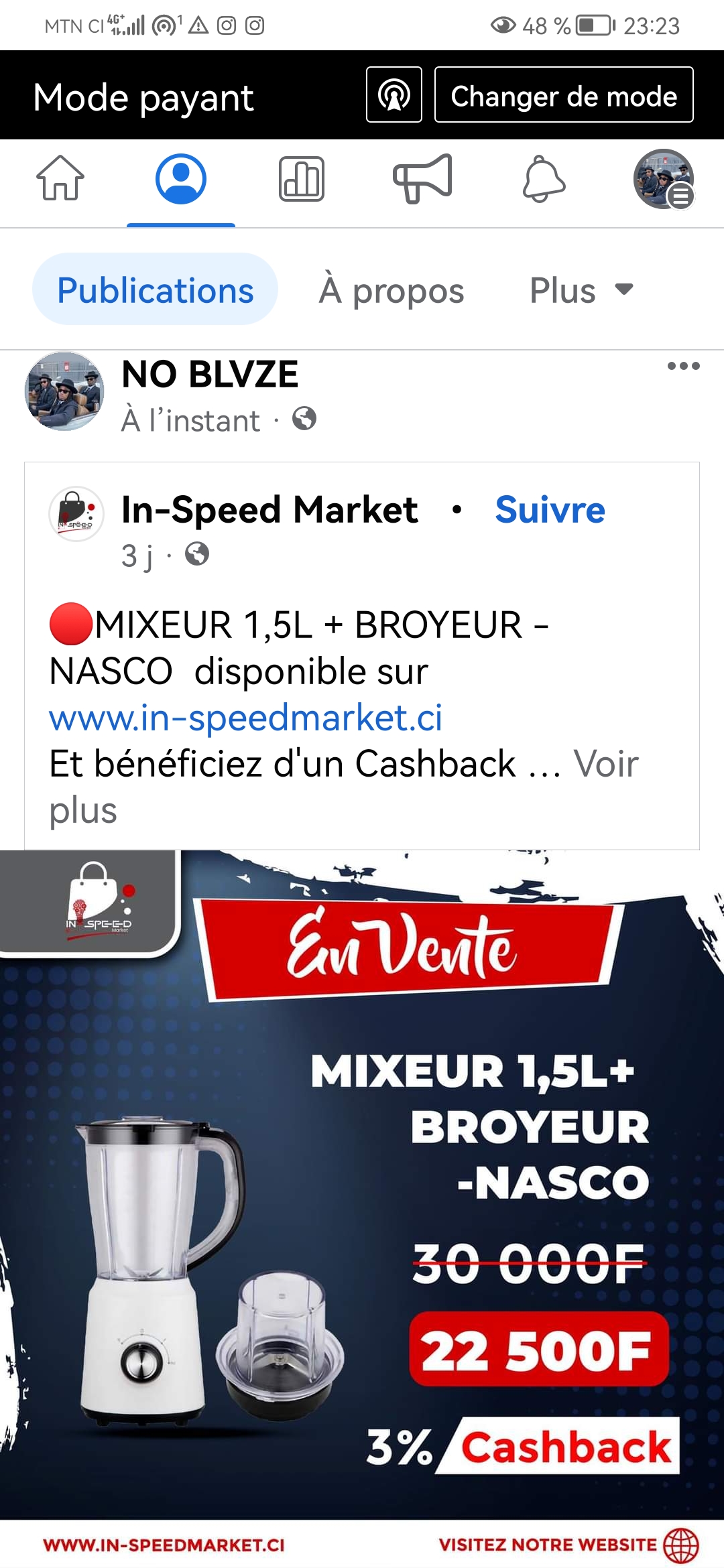Open the NO BLVZE post options menu
The height and width of the screenshot is (1568, 724).
pyautogui.click(x=683, y=366)
